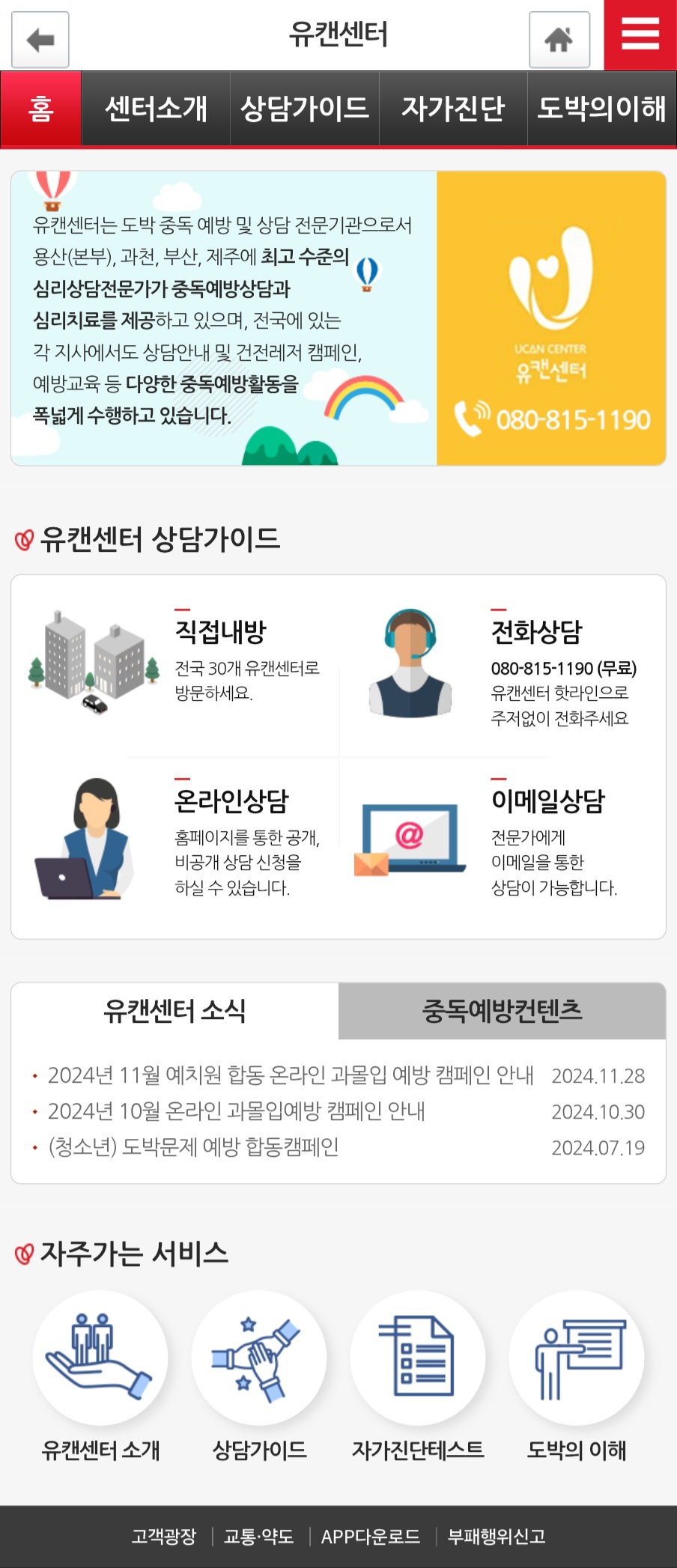Switch to the 중독예방컨텐츠 tab
This screenshot has height=1568, width=677.
(502, 1011)
